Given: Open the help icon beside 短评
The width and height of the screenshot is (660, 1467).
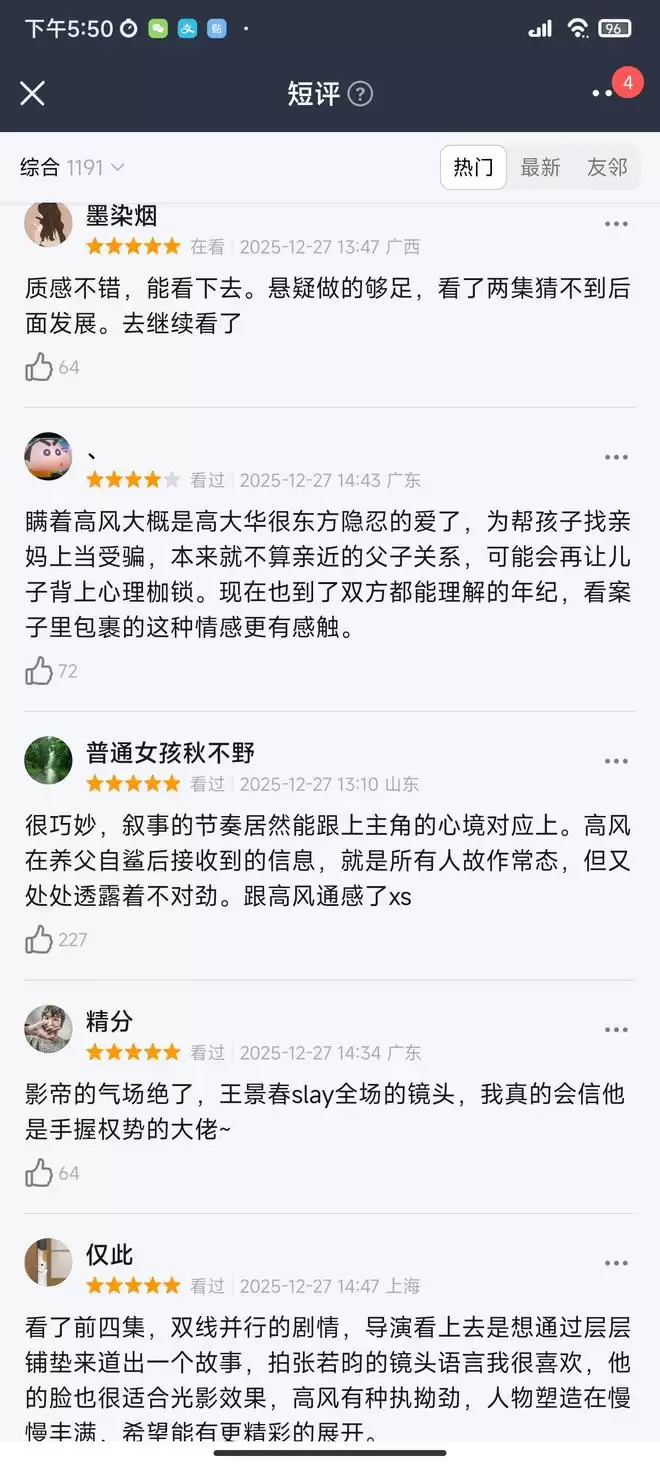Looking at the screenshot, I should point(360,94).
